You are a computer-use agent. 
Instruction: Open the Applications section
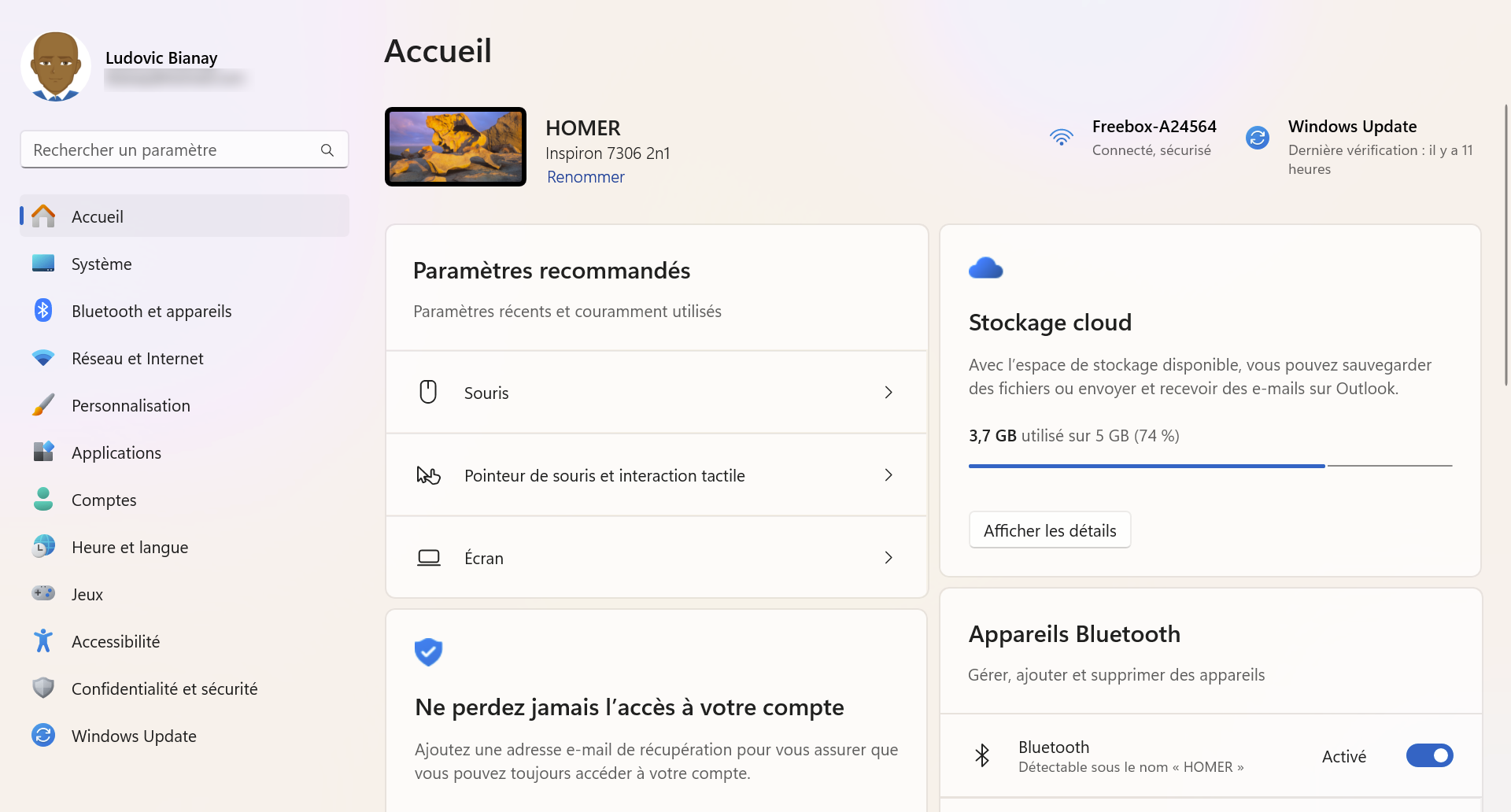pos(116,453)
